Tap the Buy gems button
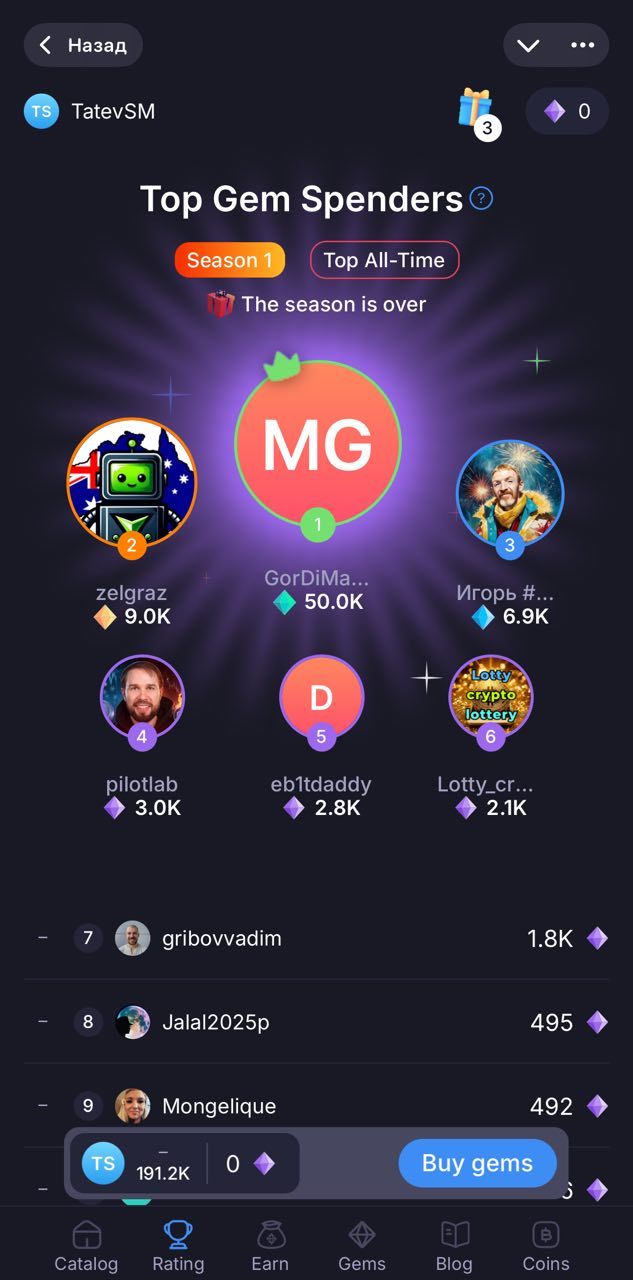The image size is (633, 1280). [x=477, y=1163]
